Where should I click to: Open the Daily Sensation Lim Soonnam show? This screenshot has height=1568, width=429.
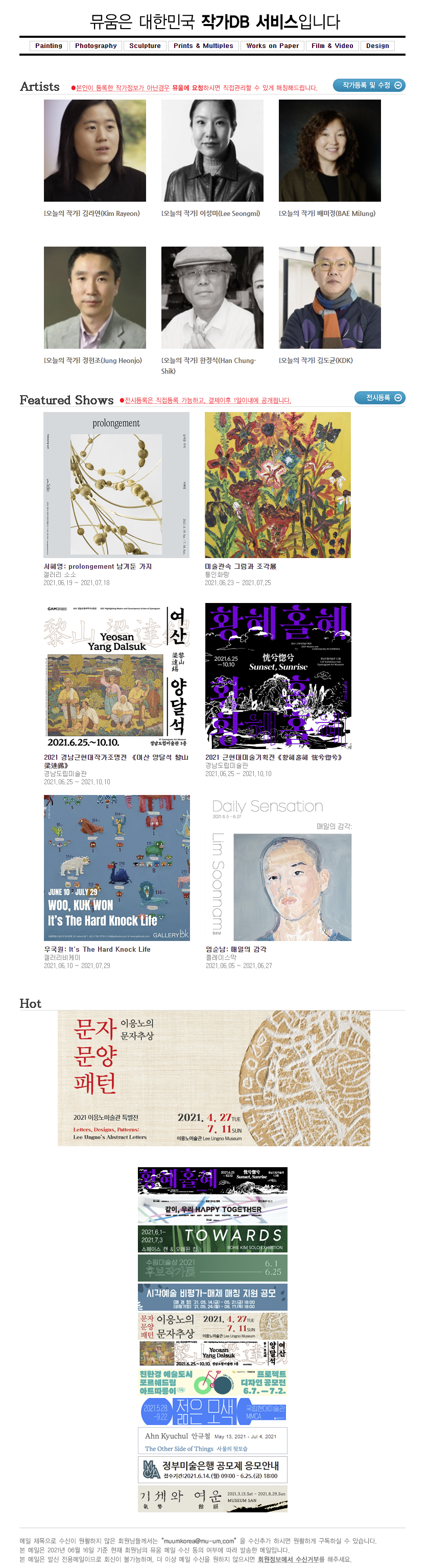point(279,867)
